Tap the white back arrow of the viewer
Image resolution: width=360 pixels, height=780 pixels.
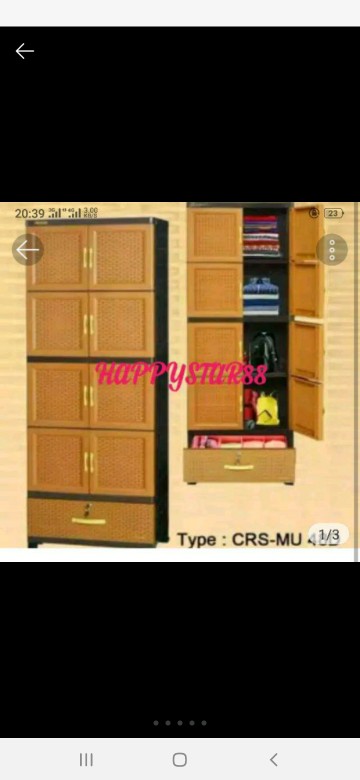pyautogui.click(x=24, y=51)
